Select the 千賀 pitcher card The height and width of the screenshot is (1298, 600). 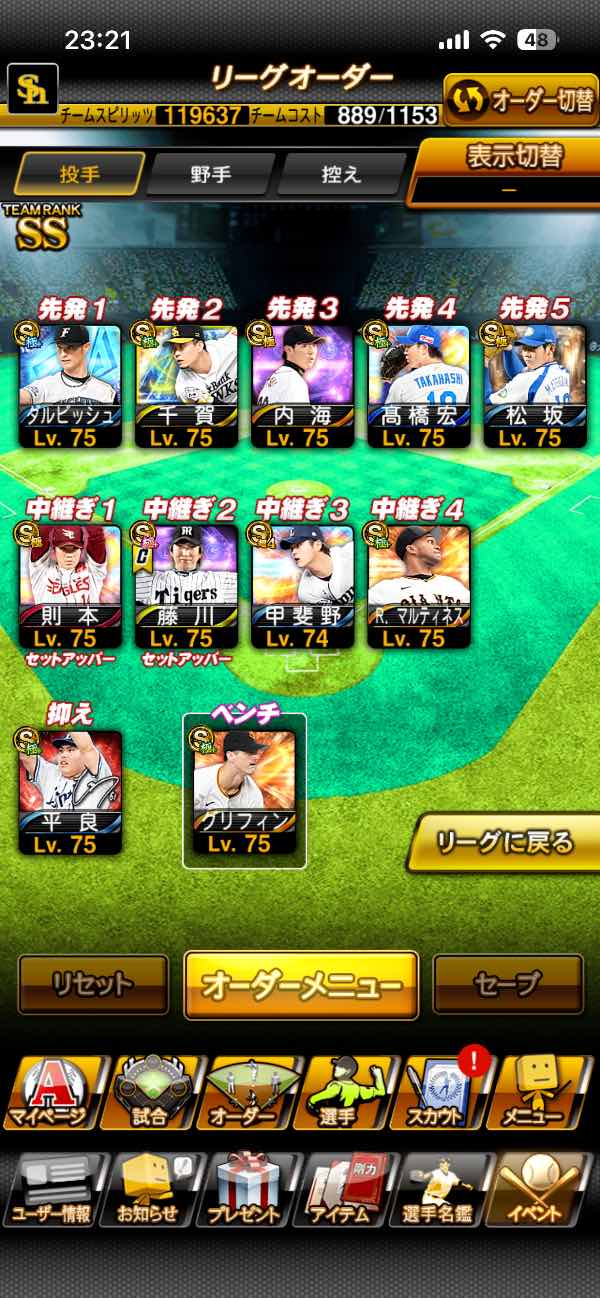[x=187, y=385]
